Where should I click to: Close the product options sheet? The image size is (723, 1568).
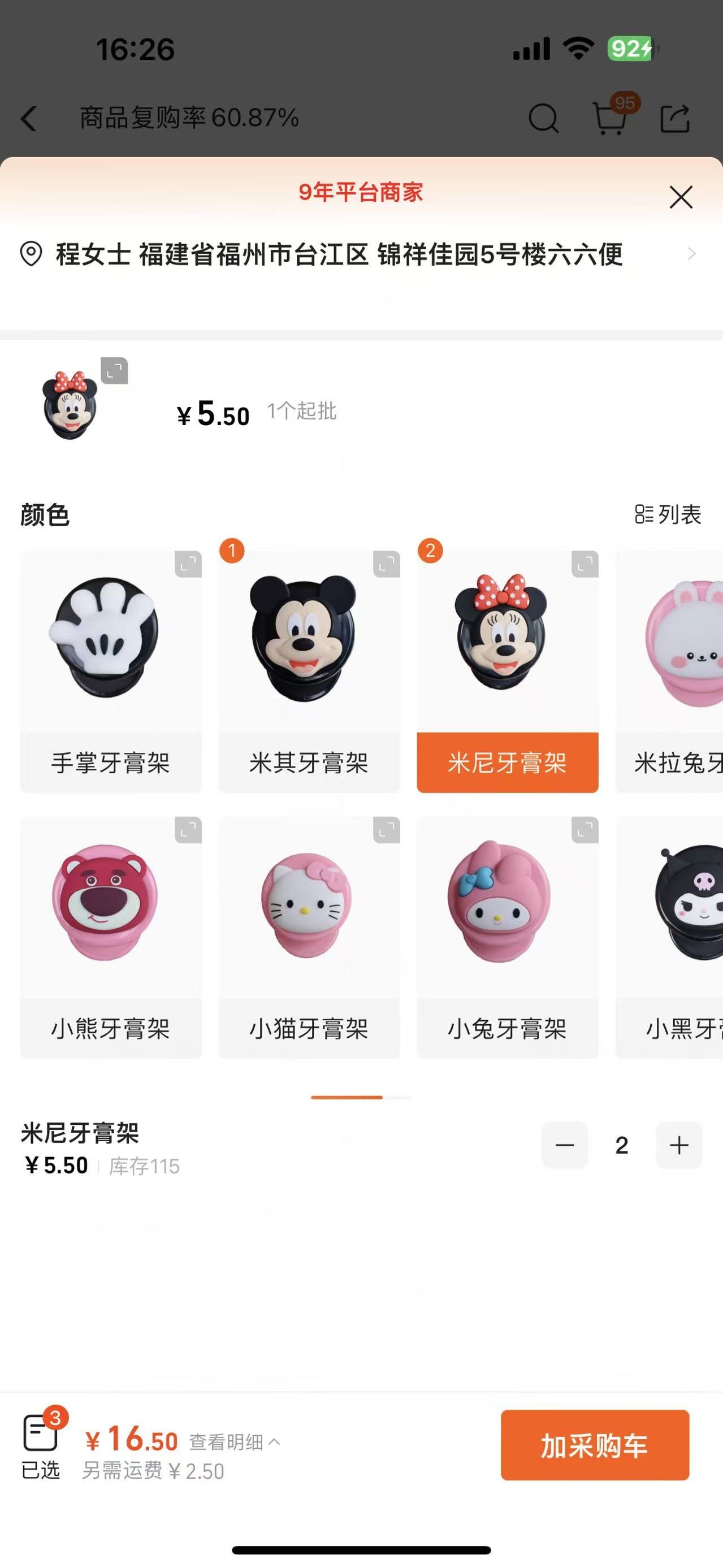[x=681, y=197]
